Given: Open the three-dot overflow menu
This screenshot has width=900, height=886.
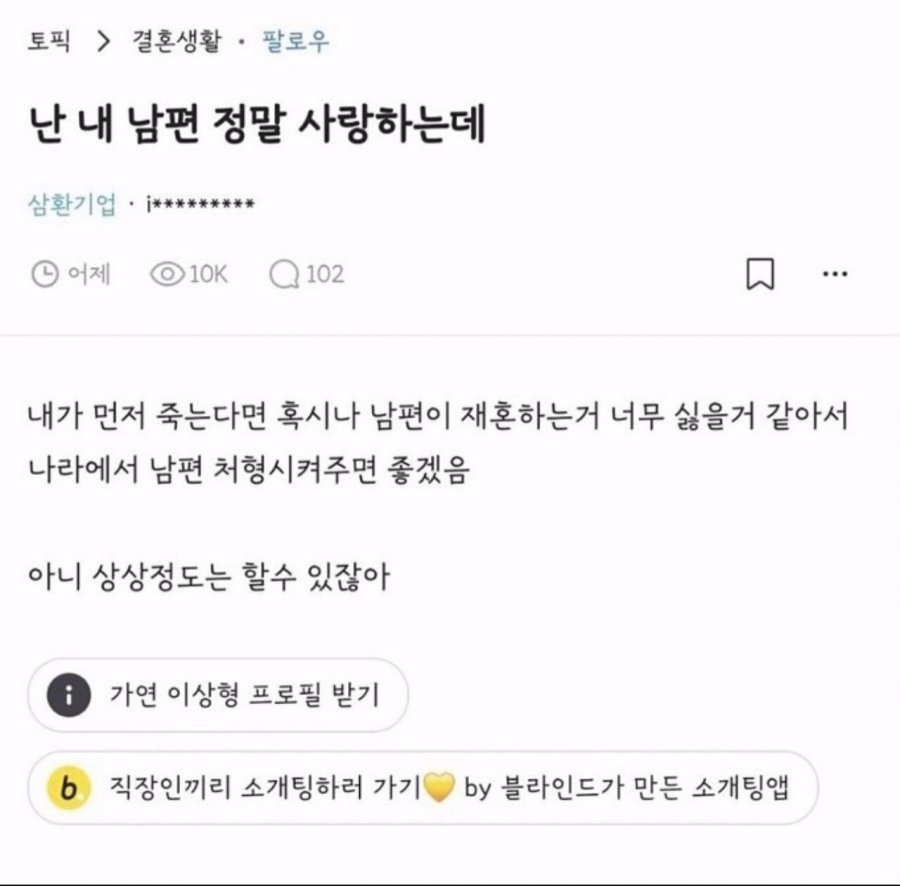Looking at the screenshot, I should (834, 274).
